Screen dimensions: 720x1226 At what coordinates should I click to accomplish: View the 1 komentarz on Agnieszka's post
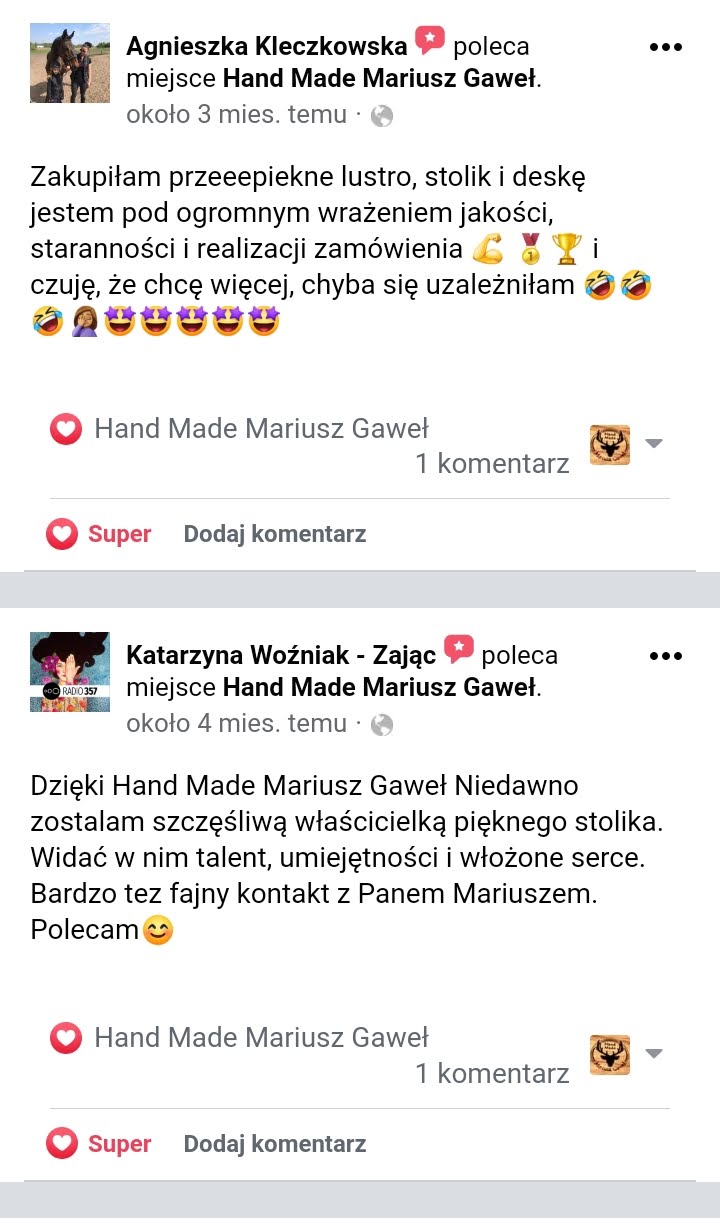click(x=493, y=463)
